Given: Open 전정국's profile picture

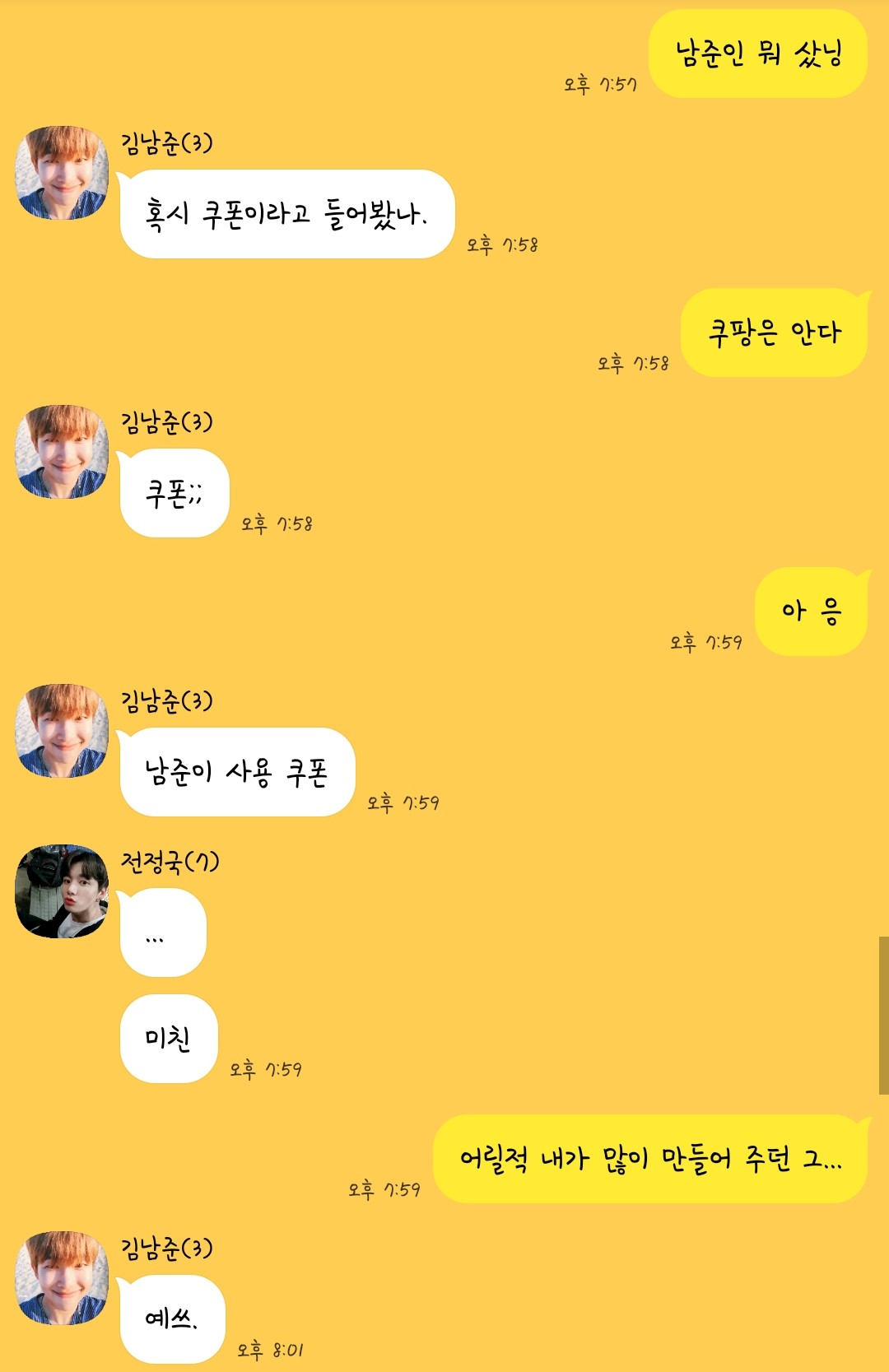Looking at the screenshot, I should coord(62,891).
